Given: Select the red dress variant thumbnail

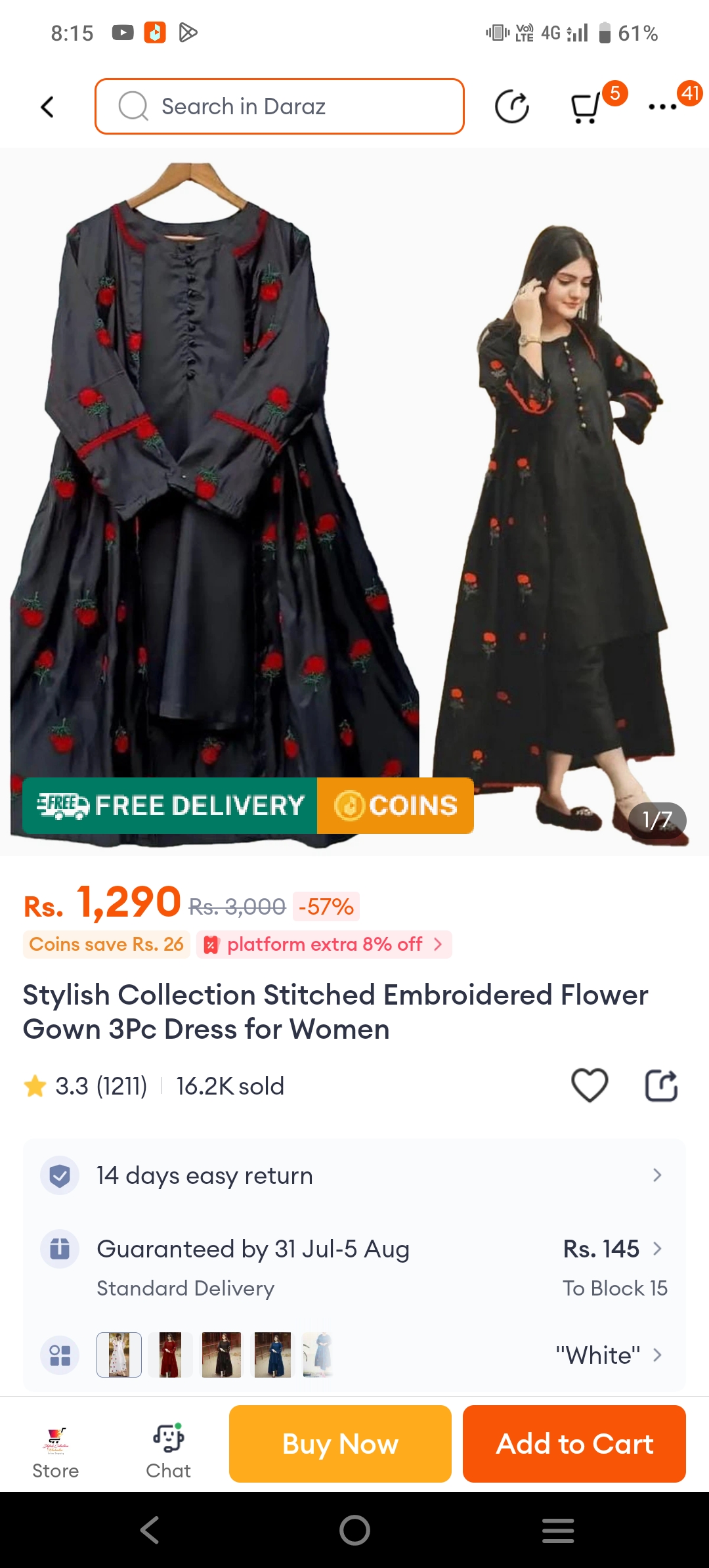Looking at the screenshot, I should 170,1355.
